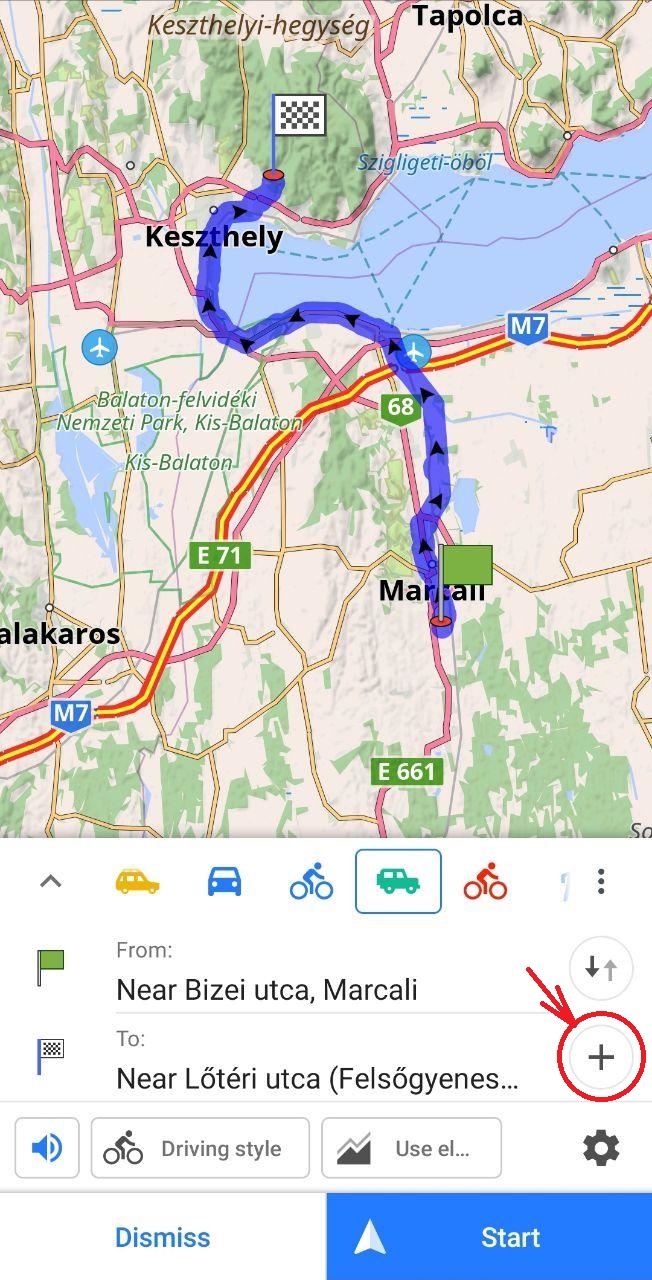Image resolution: width=652 pixels, height=1280 pixels.
Task: Choose the red bicycle profile
Action: click(485, 882)
